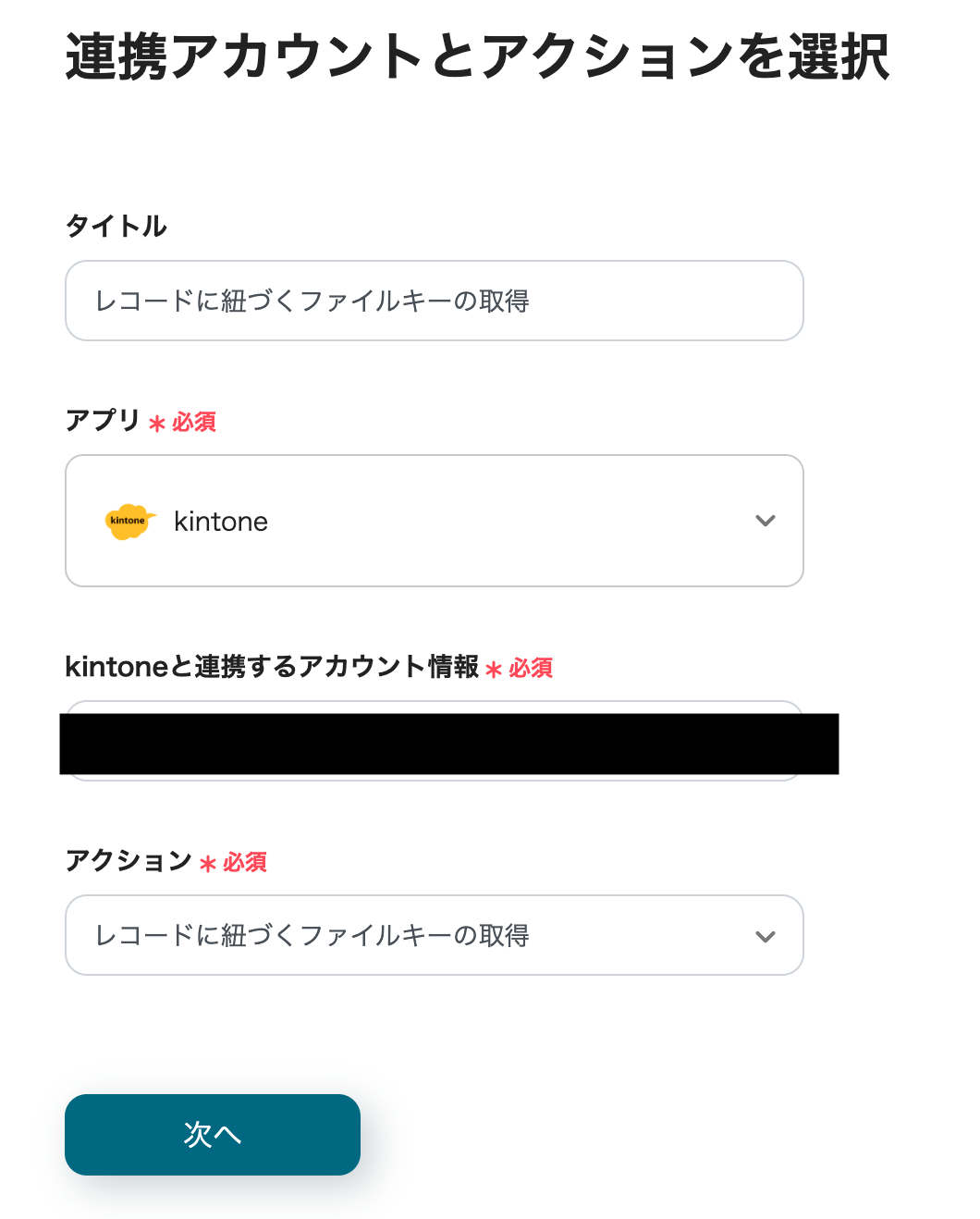980x1219 pixels.
Task: Click the kintone text in the app selector
Action: (221, 521)
